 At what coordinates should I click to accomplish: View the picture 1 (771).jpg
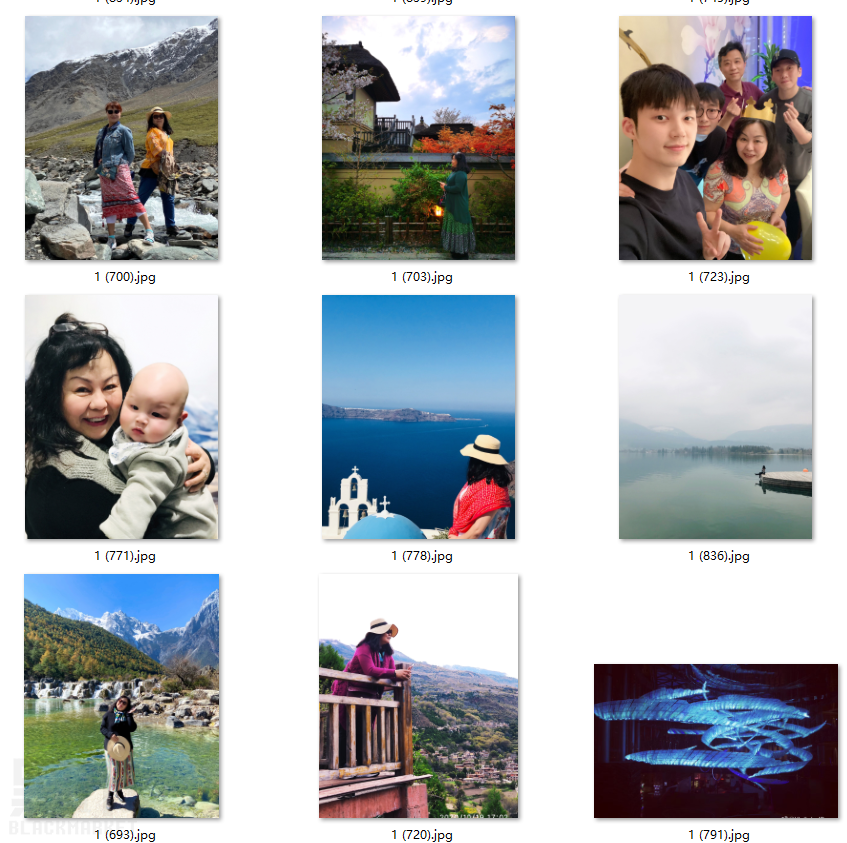click(x=121, y=417)
